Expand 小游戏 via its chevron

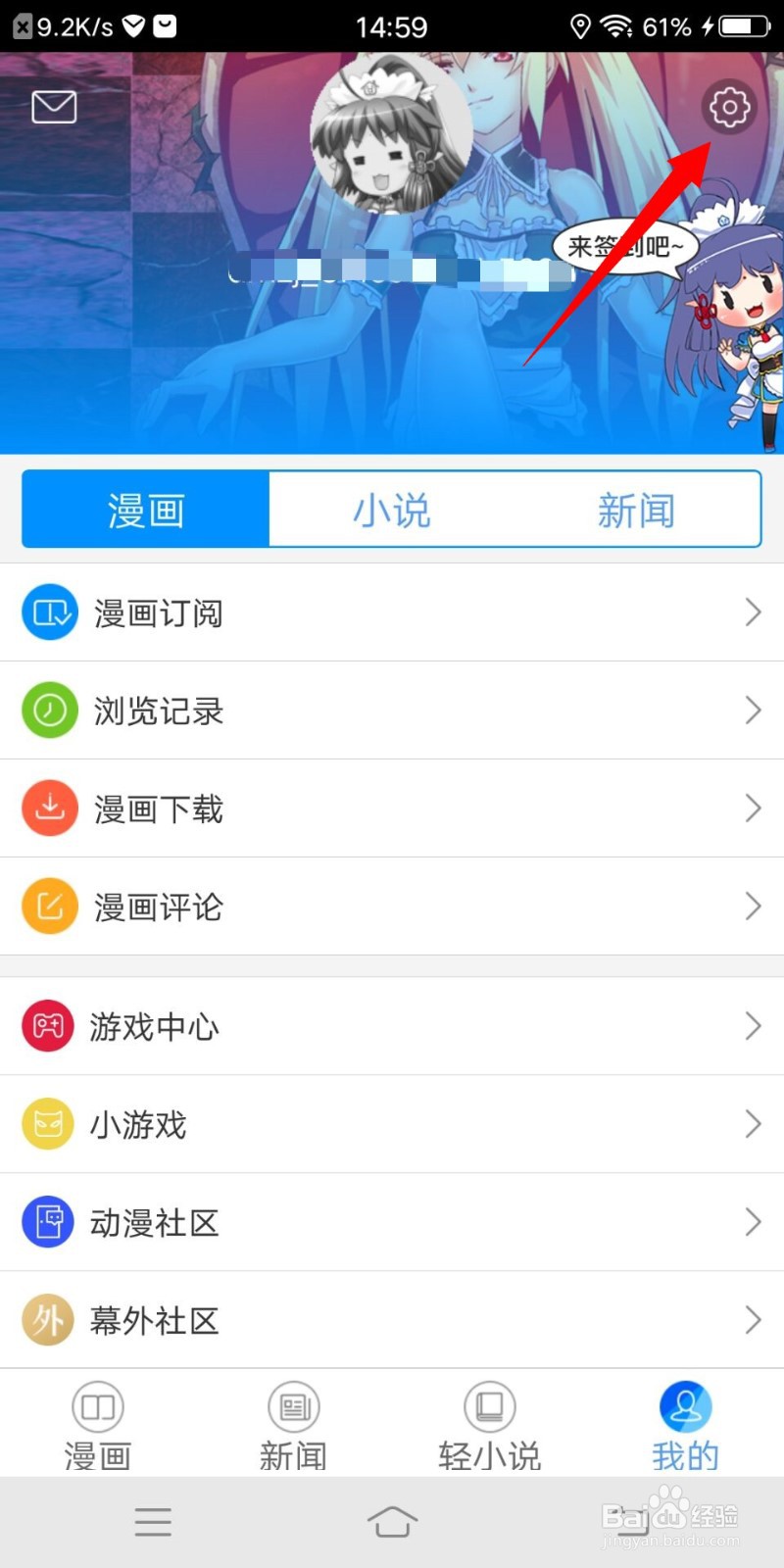point(753,1124)
